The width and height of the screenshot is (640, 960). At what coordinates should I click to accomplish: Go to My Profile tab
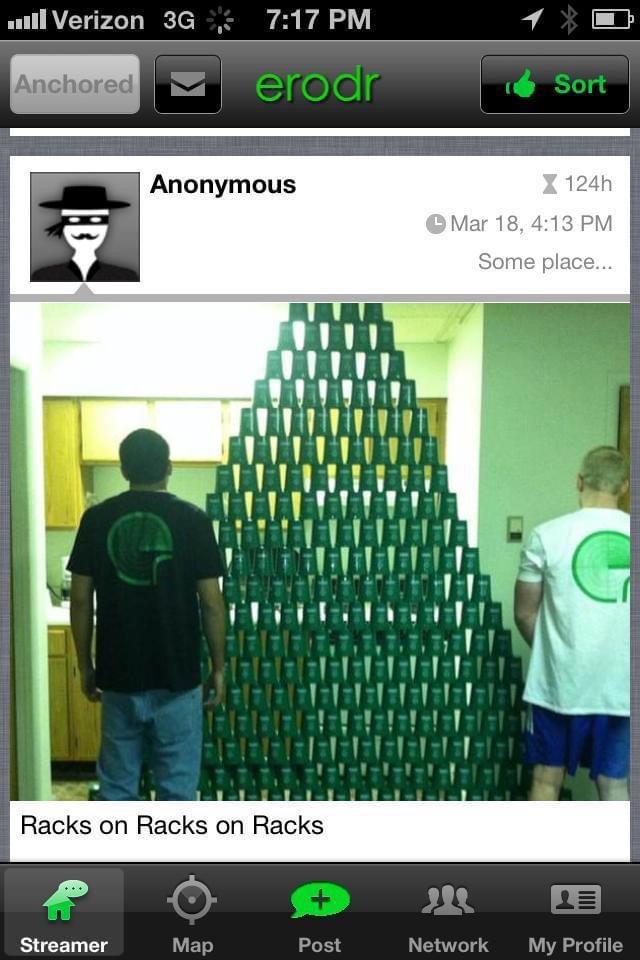point(576,914)
